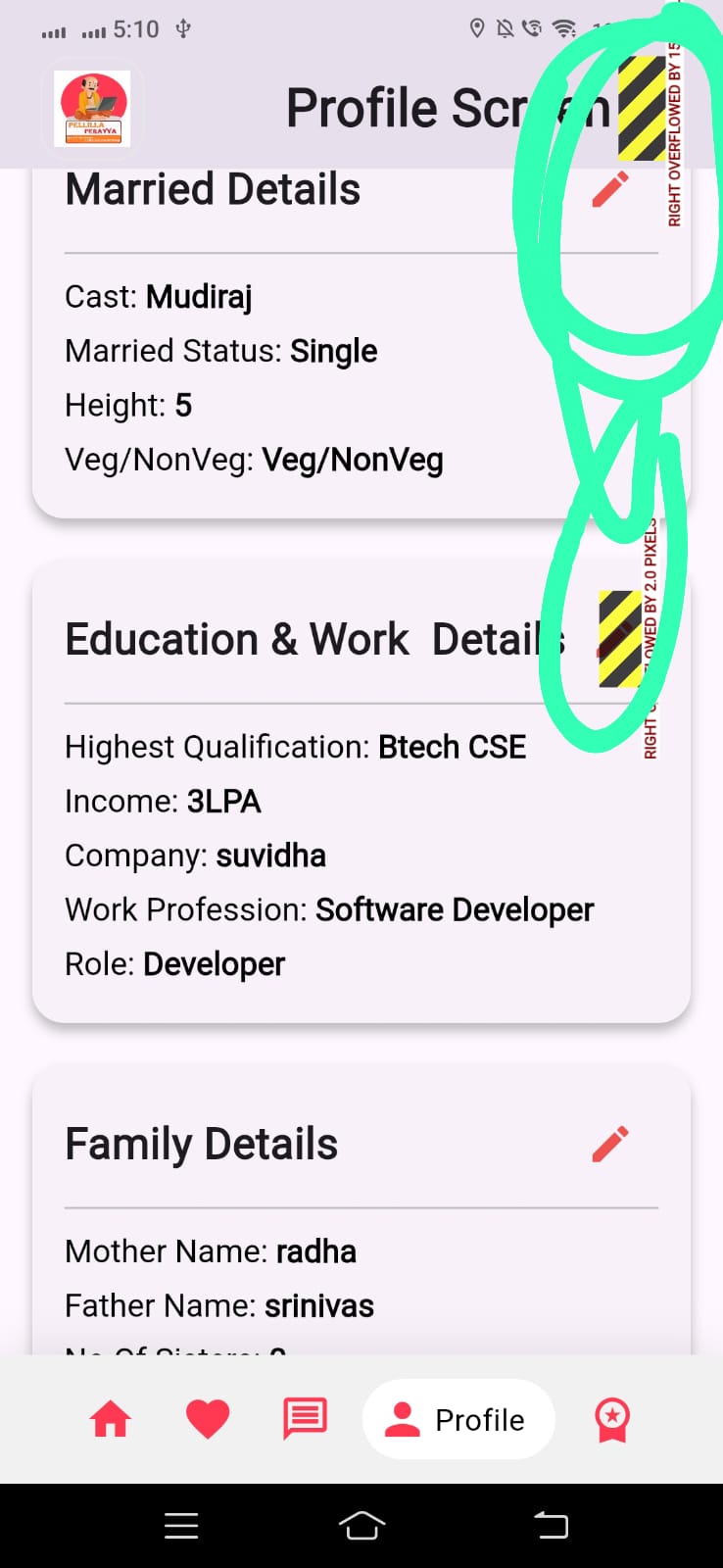Screen dimensions: 723x1568
Task: Open the messages chat tab
Action: point(305,1418)
